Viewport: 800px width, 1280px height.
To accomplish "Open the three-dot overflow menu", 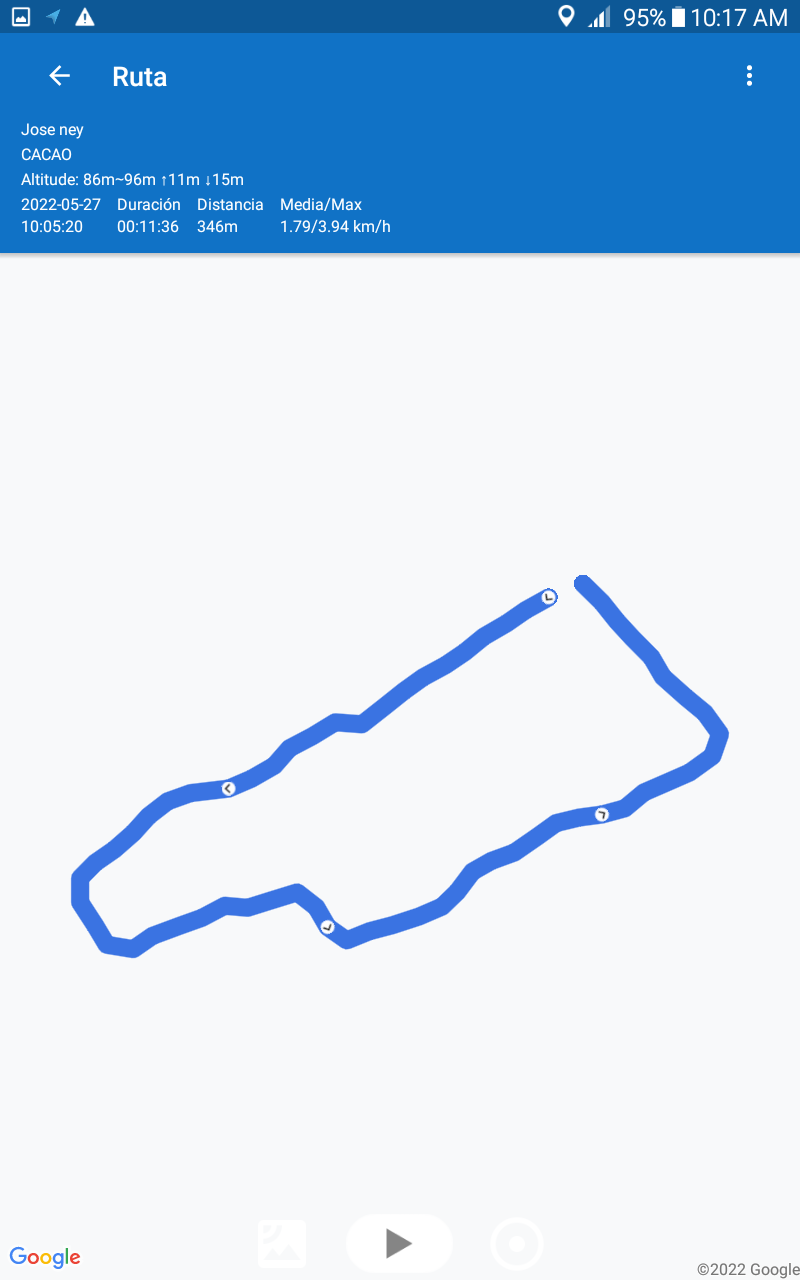I will click(x=749, y=76).
